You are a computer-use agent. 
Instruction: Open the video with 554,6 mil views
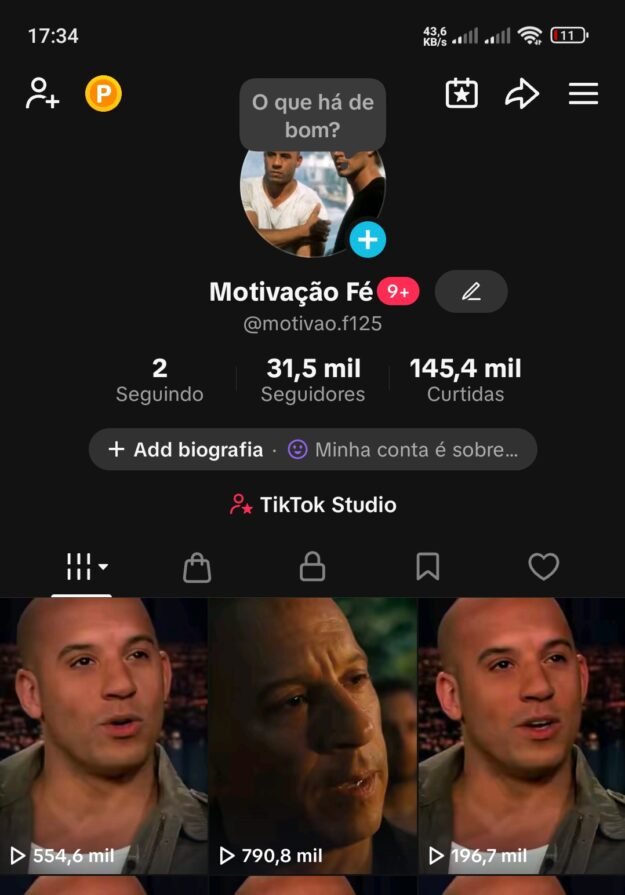(x=103, y=735)
